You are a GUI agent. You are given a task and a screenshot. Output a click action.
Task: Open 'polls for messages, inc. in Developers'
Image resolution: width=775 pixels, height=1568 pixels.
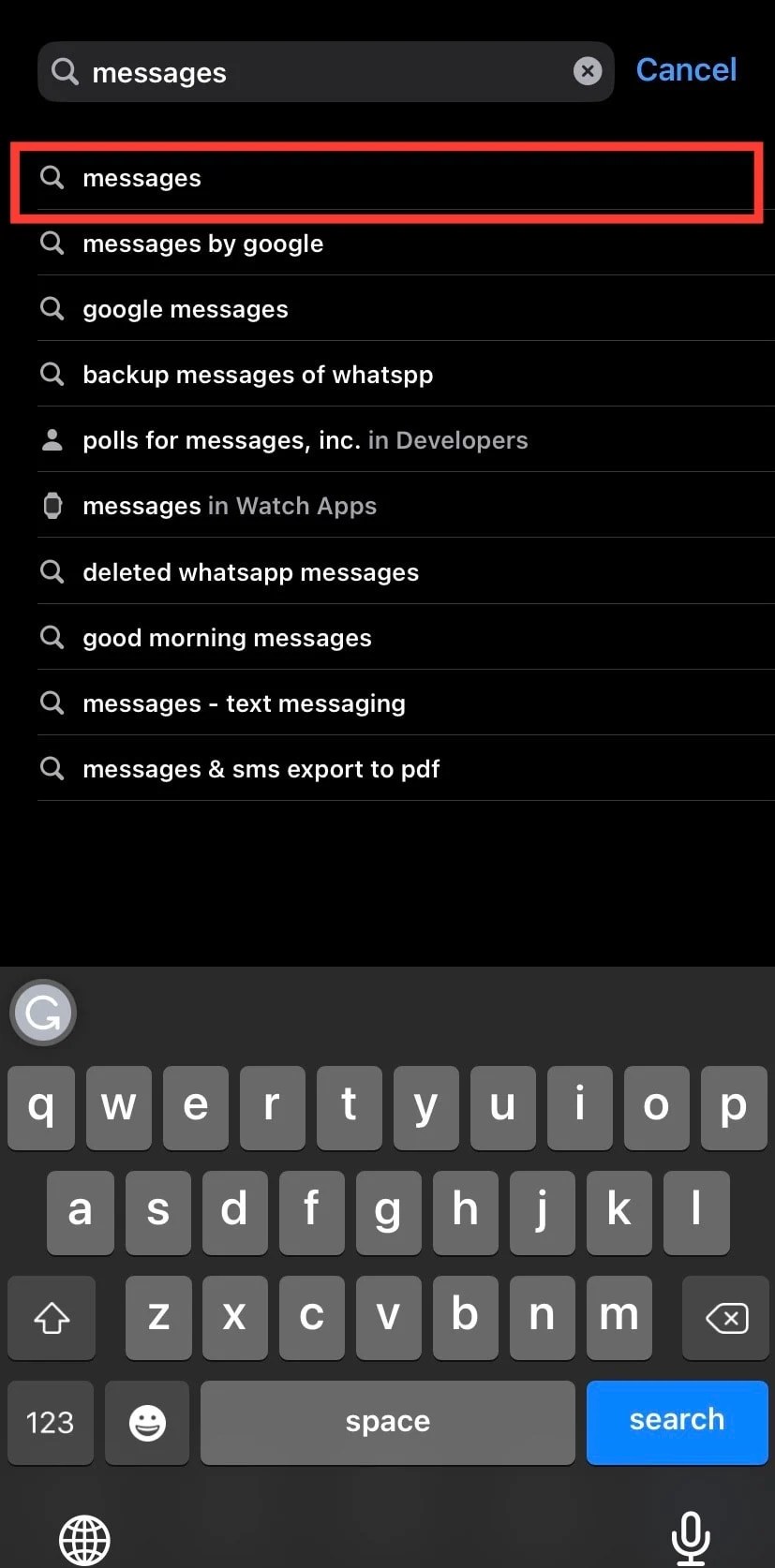(x=305, y=440)
